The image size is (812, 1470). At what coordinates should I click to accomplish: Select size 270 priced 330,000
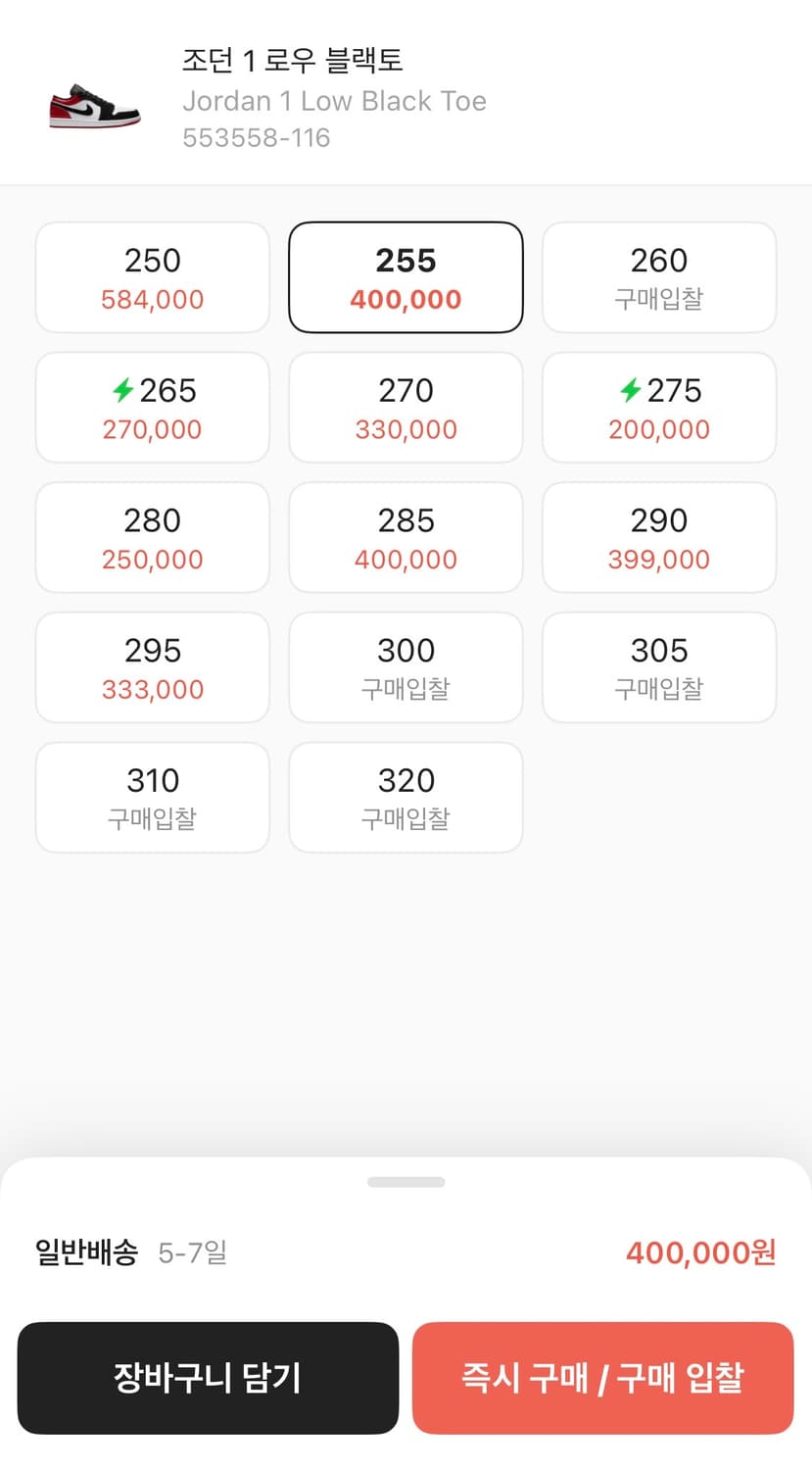[x=406, y=407]
